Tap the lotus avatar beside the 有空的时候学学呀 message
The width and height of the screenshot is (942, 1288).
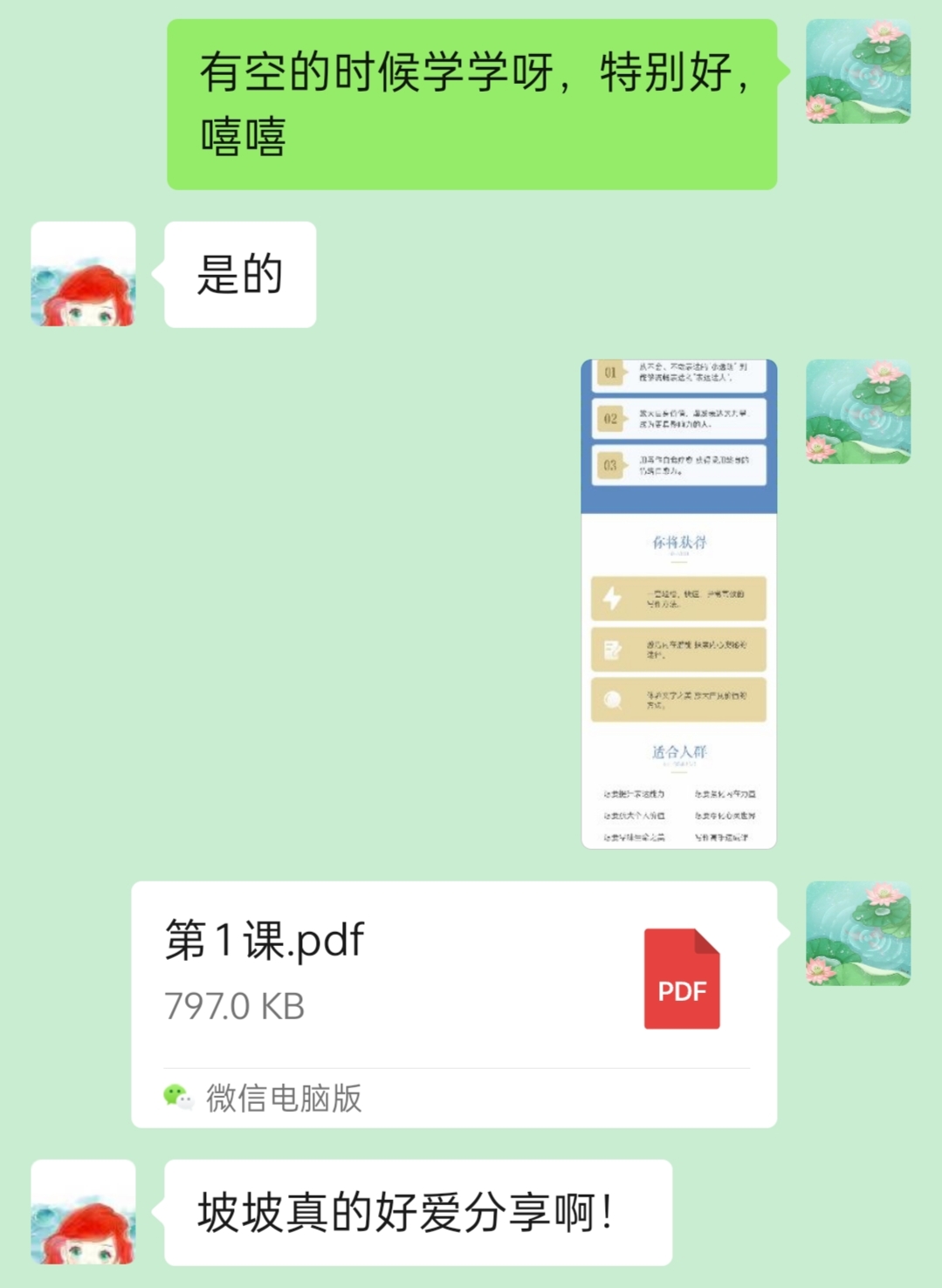pos(857,72)
